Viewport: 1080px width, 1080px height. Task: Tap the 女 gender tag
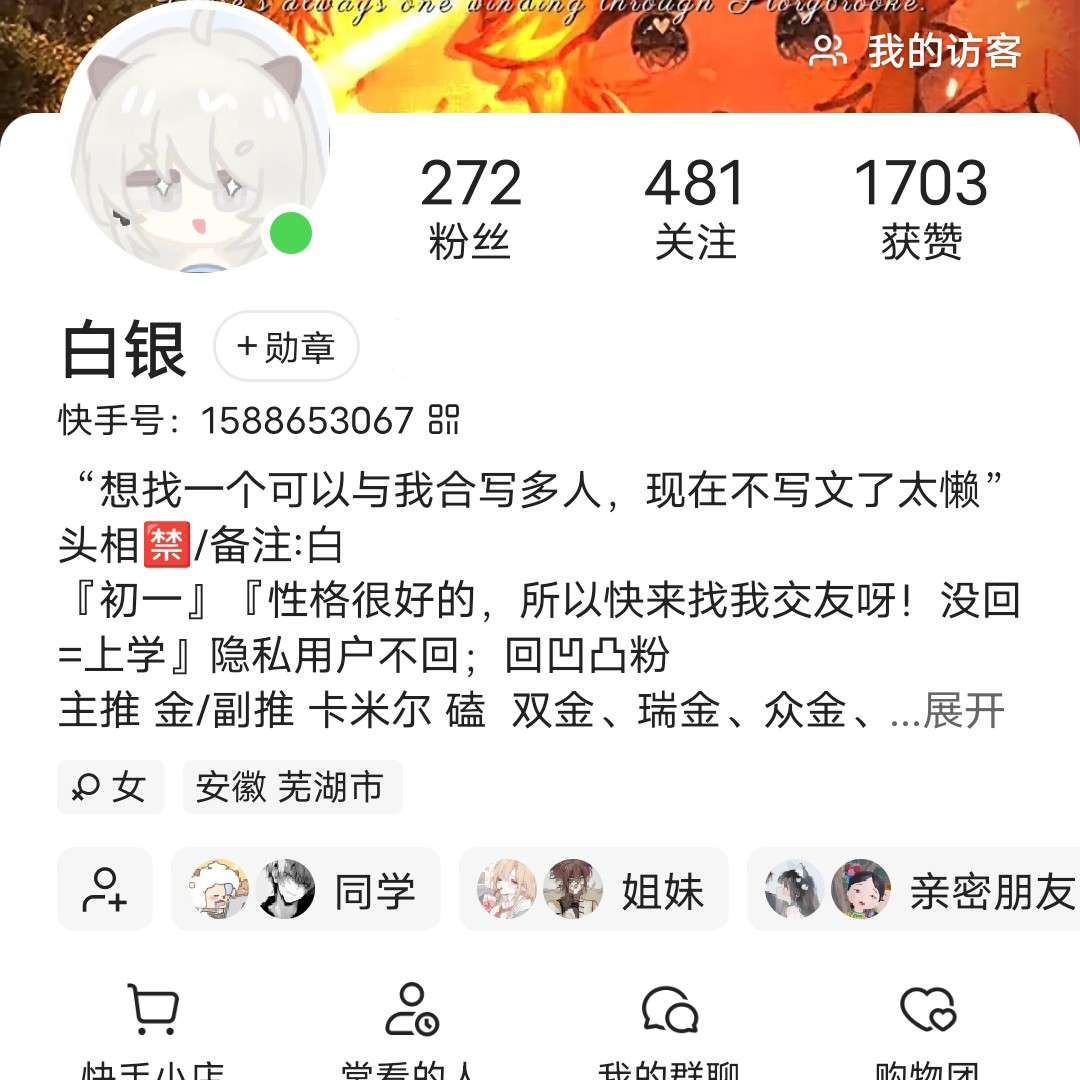click(x=111, y=787)
